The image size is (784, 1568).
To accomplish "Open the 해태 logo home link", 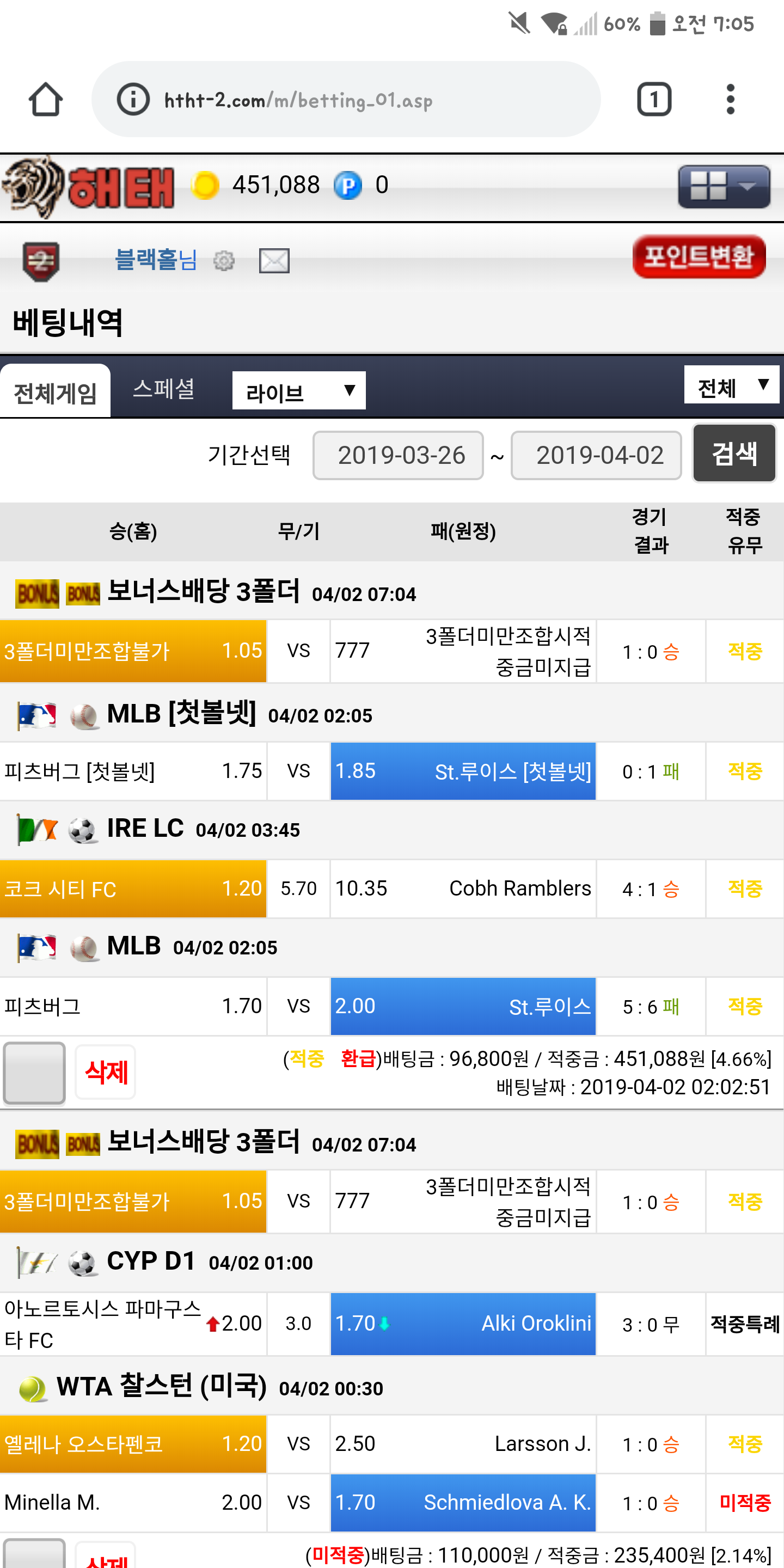I will click(x=88, y=187).
